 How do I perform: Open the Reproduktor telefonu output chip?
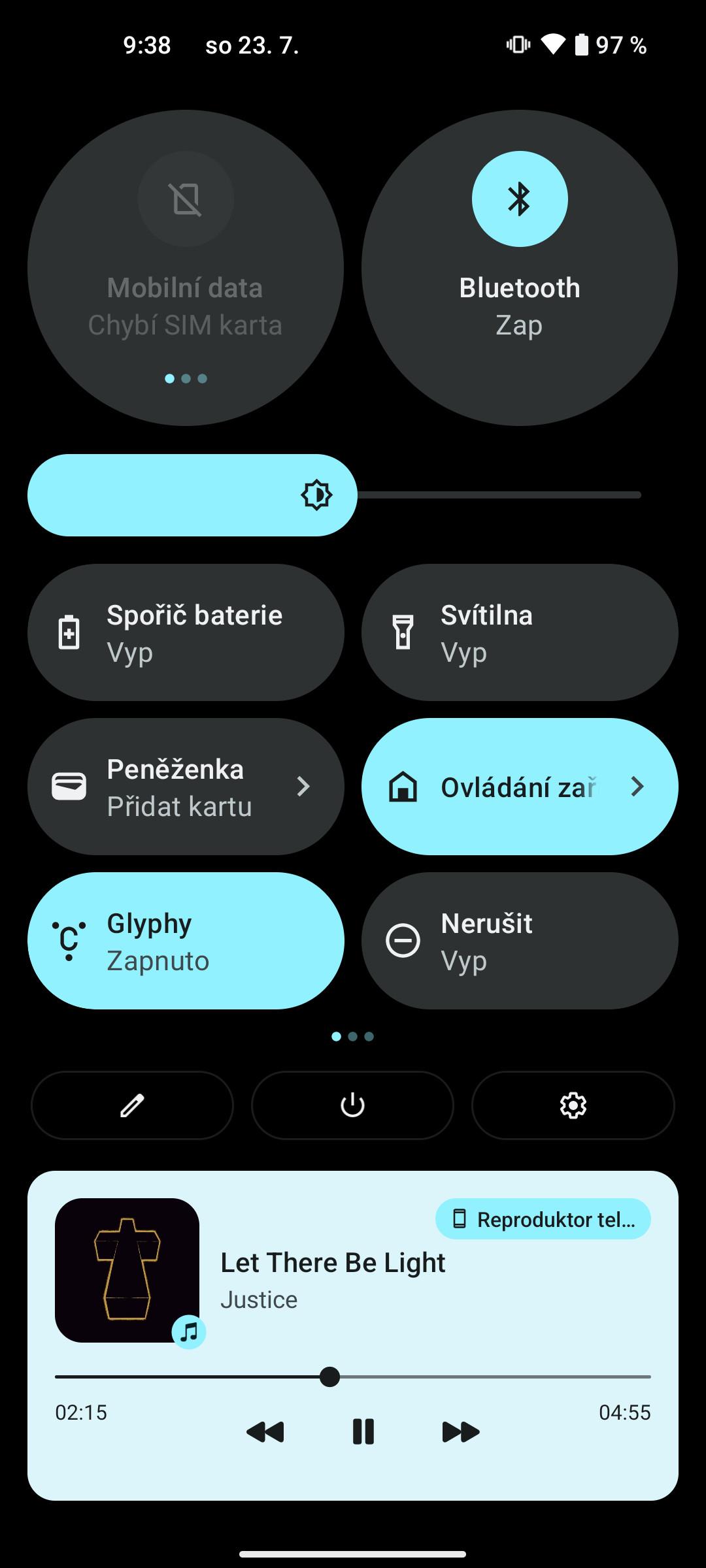[x=543, y=1219]
